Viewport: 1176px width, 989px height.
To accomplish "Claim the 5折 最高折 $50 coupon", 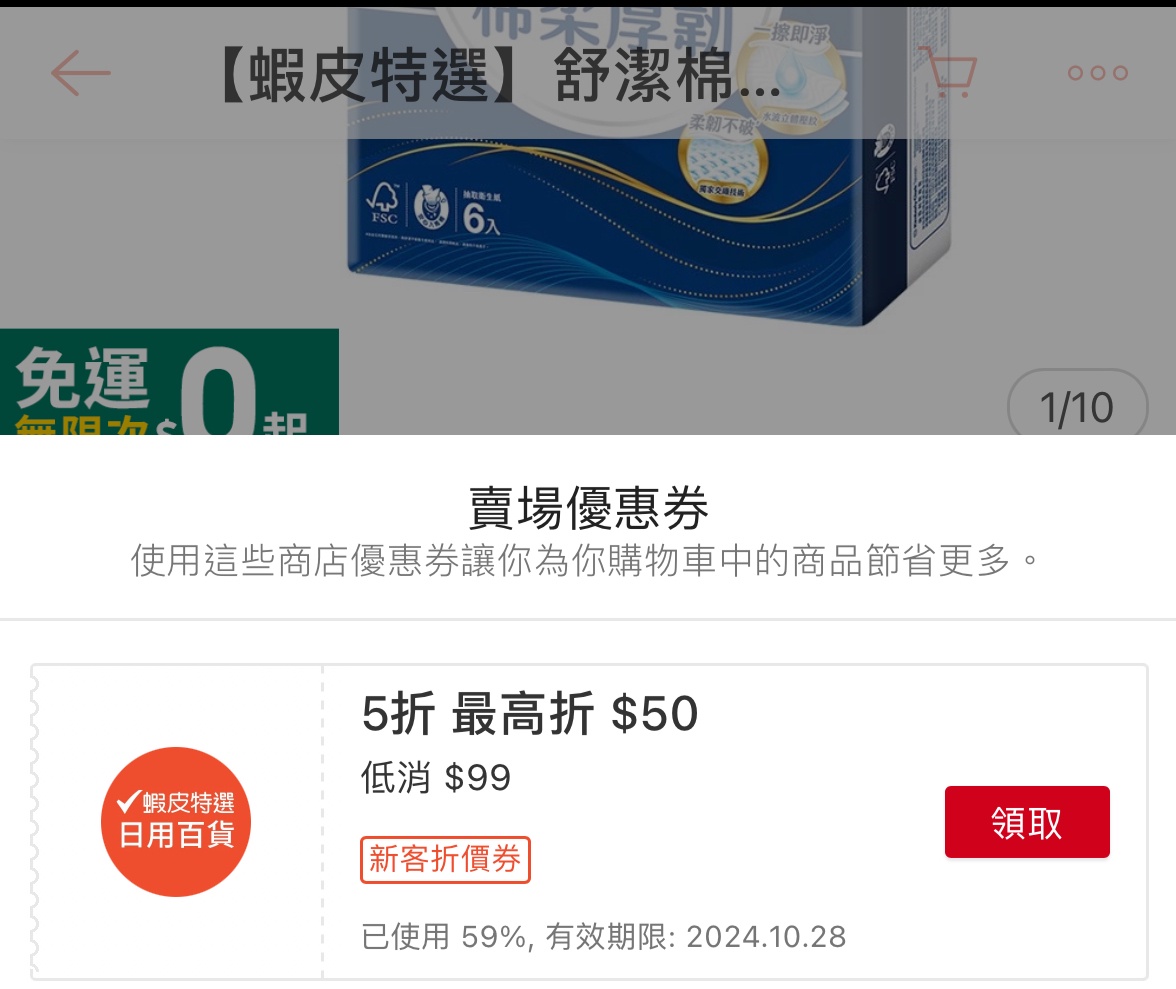I will tap(1026, 822).
